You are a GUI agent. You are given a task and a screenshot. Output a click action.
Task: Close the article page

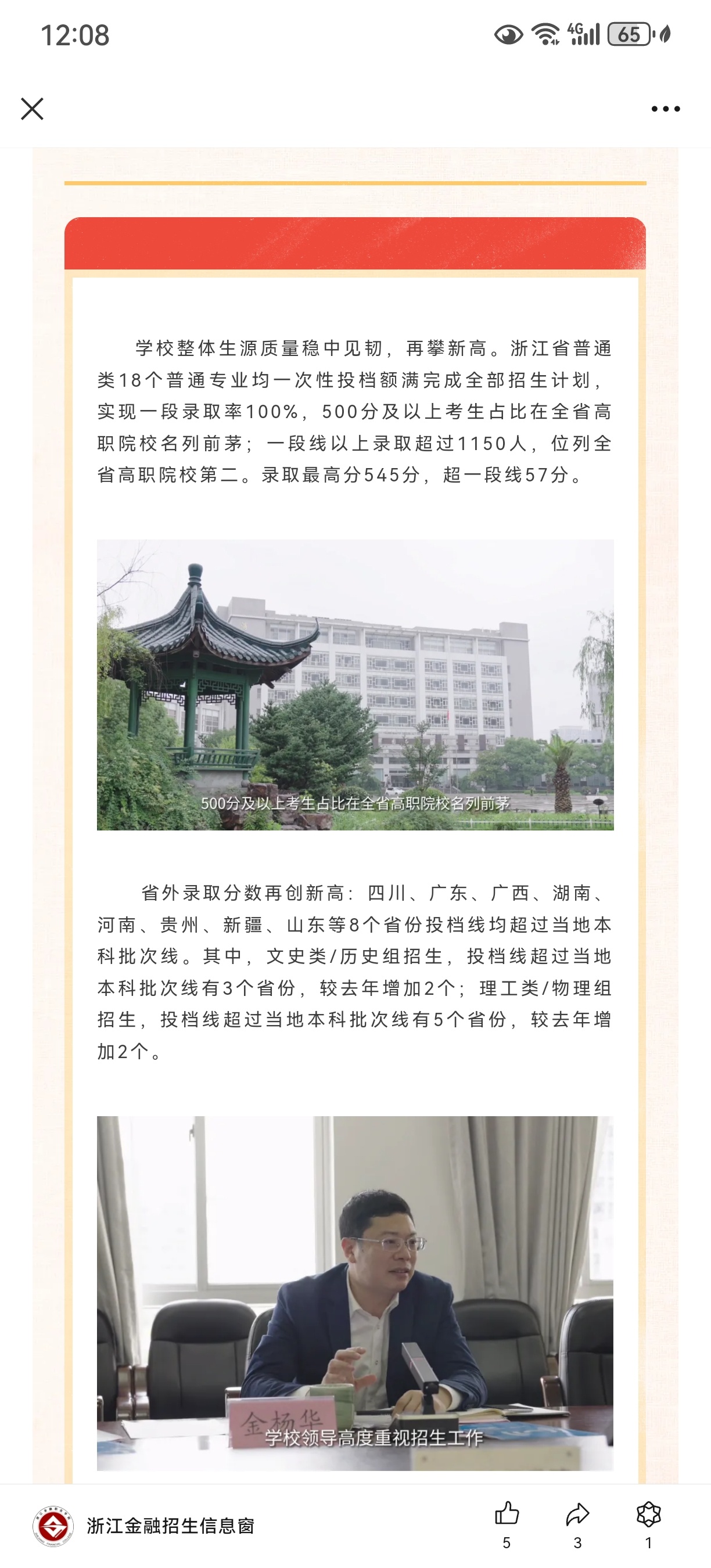pyautogui.click(x=31, y=109)
